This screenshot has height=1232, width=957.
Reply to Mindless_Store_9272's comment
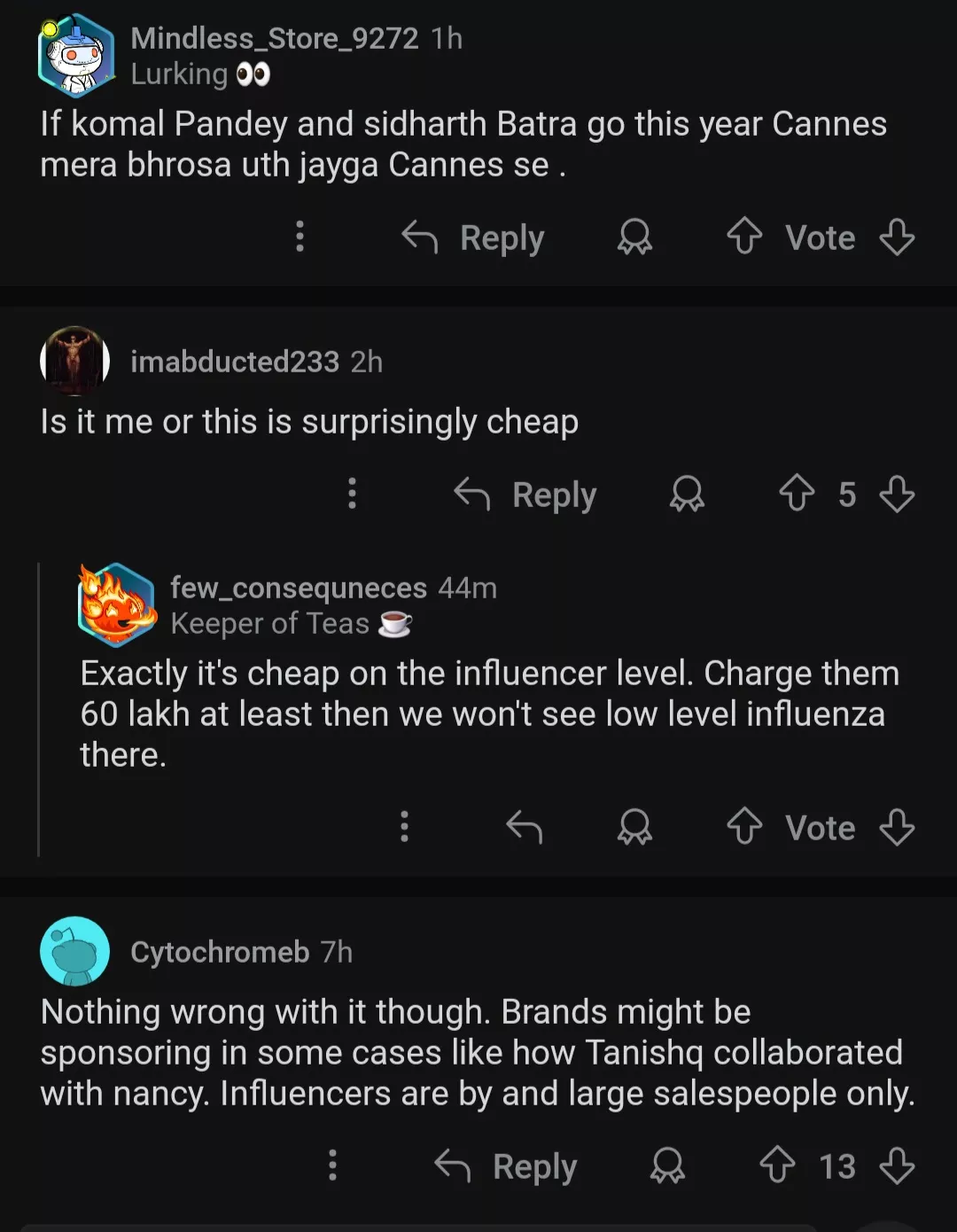point(473,238)
